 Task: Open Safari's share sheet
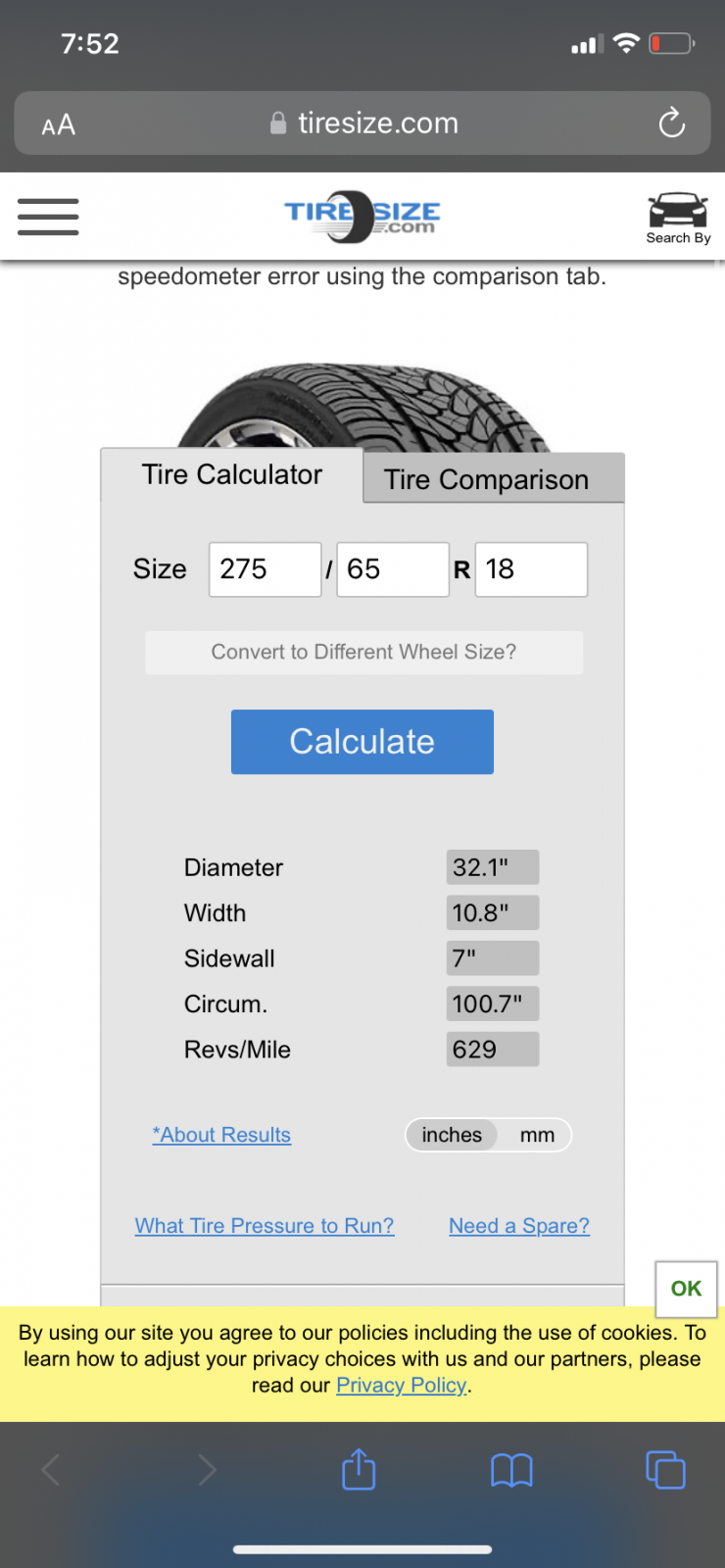[x=359, y=1469]
